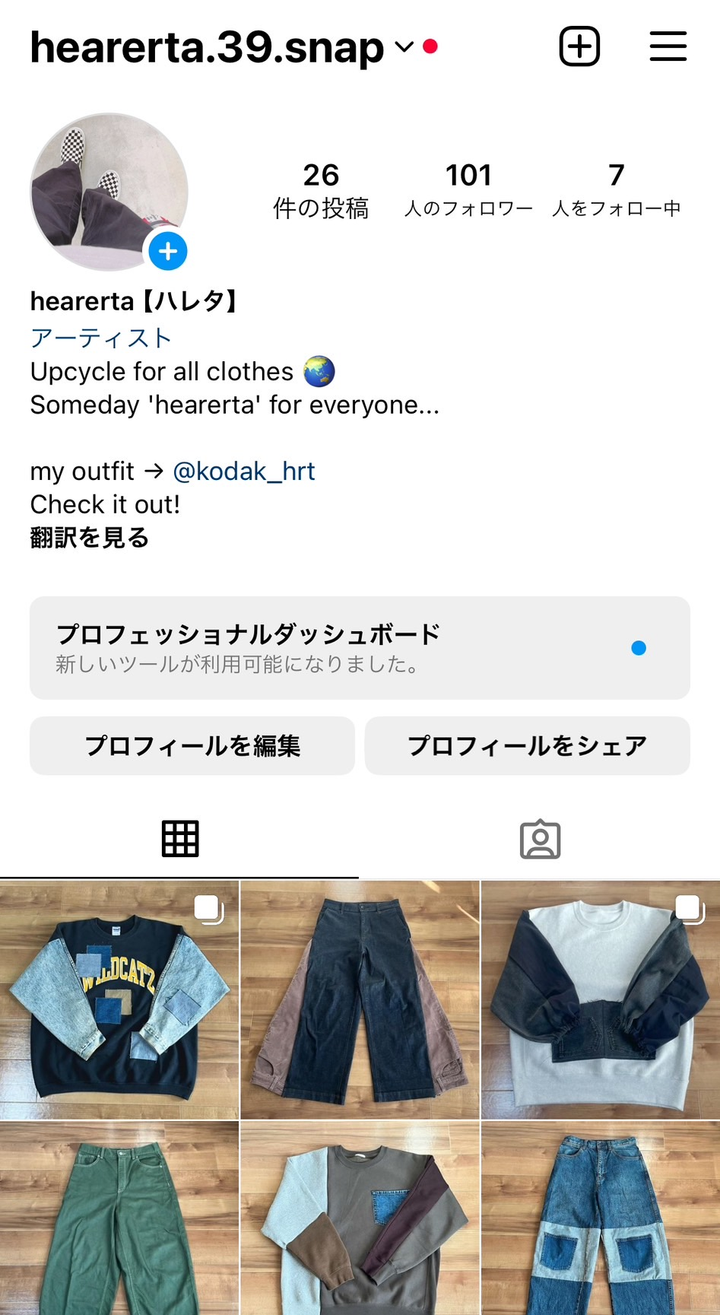Screen dimensions: 720x1315
Task: Open the multicolor patchwork sweatshirt post
Action: click(x=360, y=1218)
